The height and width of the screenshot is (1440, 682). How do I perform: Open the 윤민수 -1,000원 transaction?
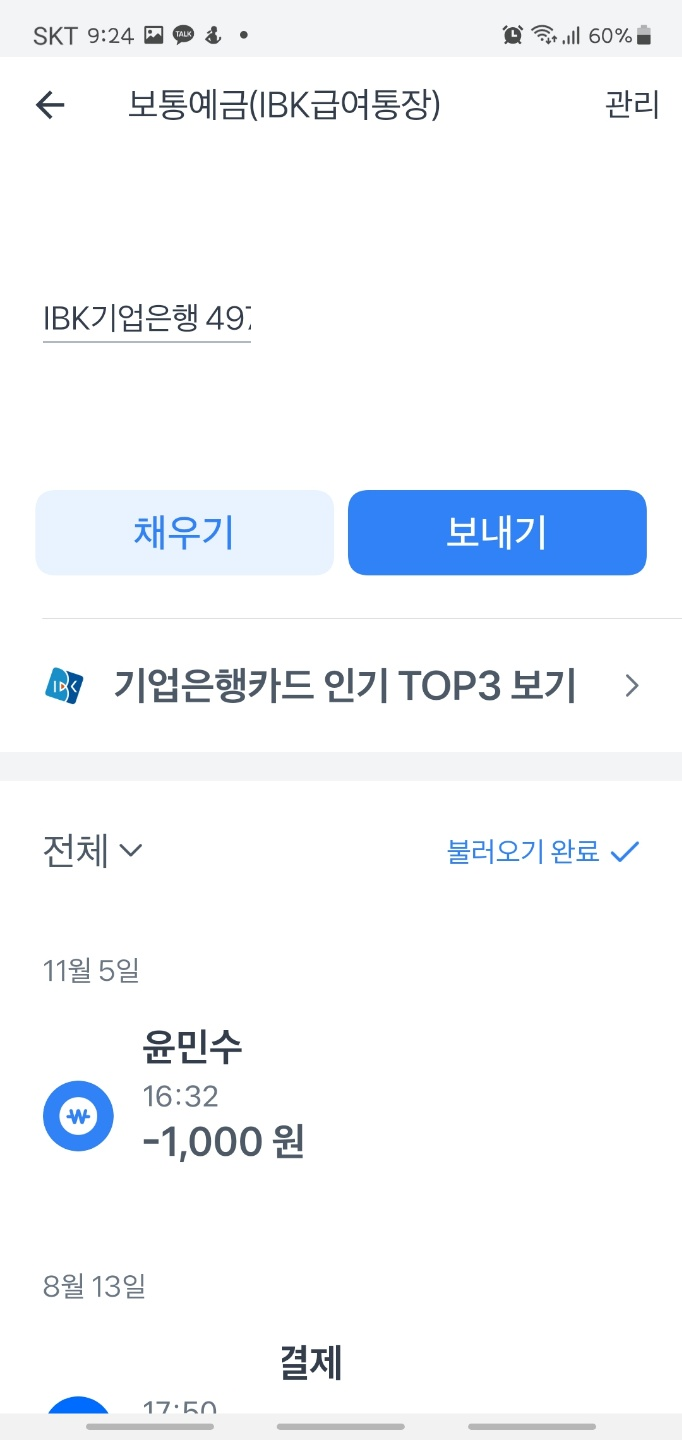pos(341,1097)
